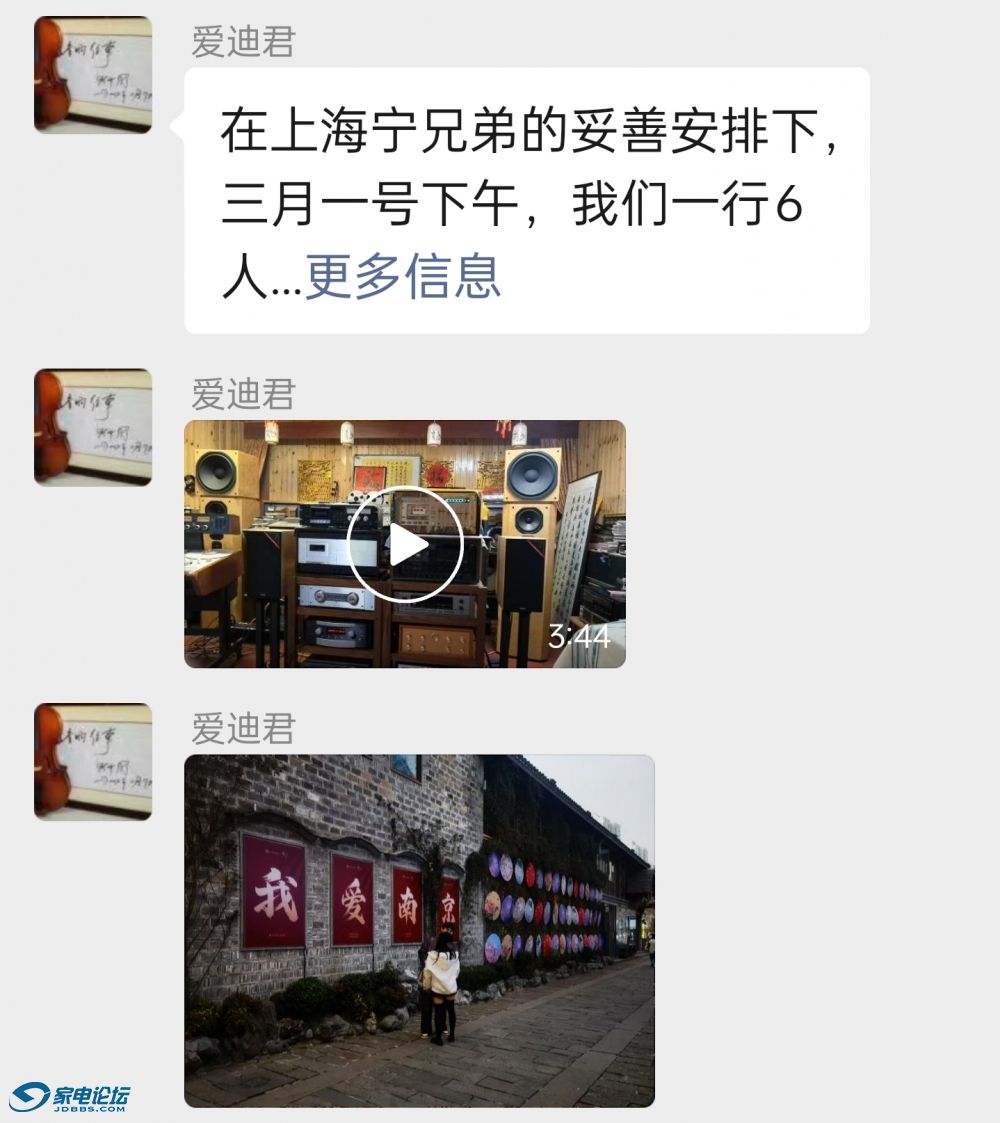Play the 3:44 audio equipment video
1000x1123 pixels.
[405, 545]
